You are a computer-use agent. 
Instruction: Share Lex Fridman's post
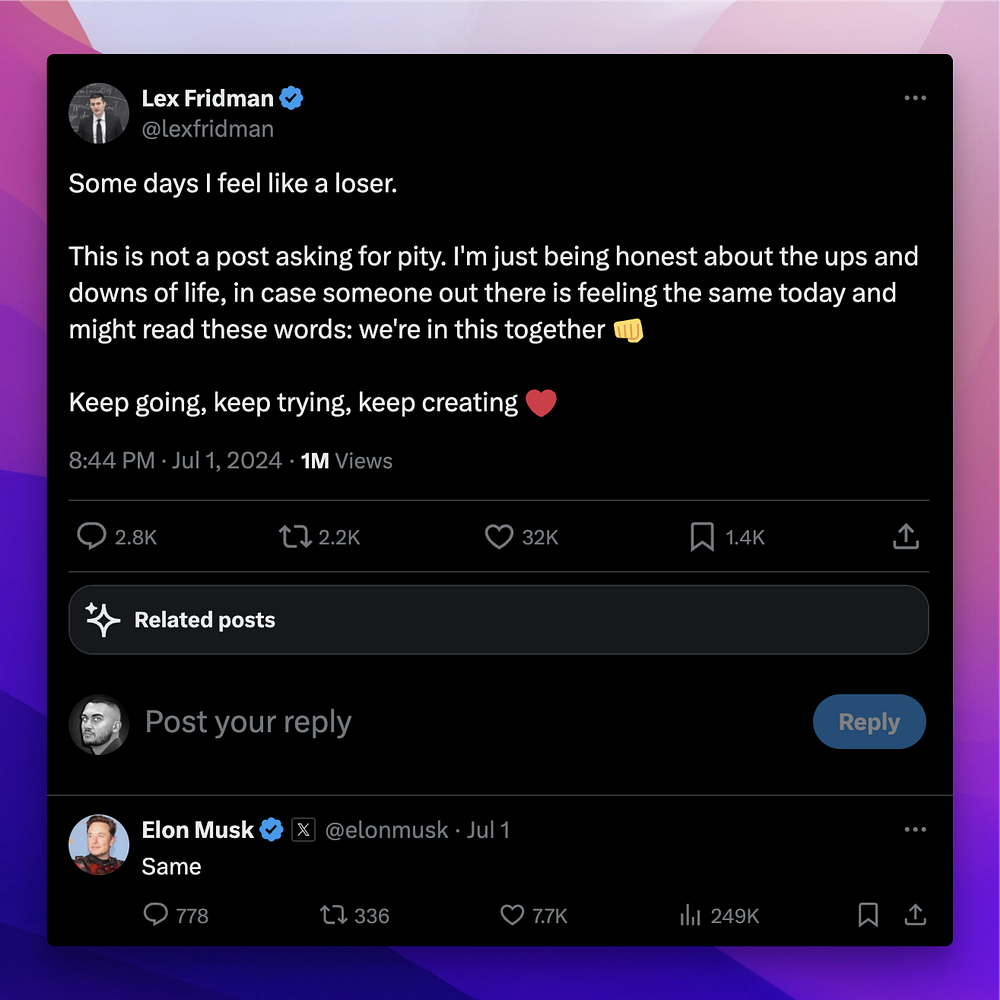(905, 537)
